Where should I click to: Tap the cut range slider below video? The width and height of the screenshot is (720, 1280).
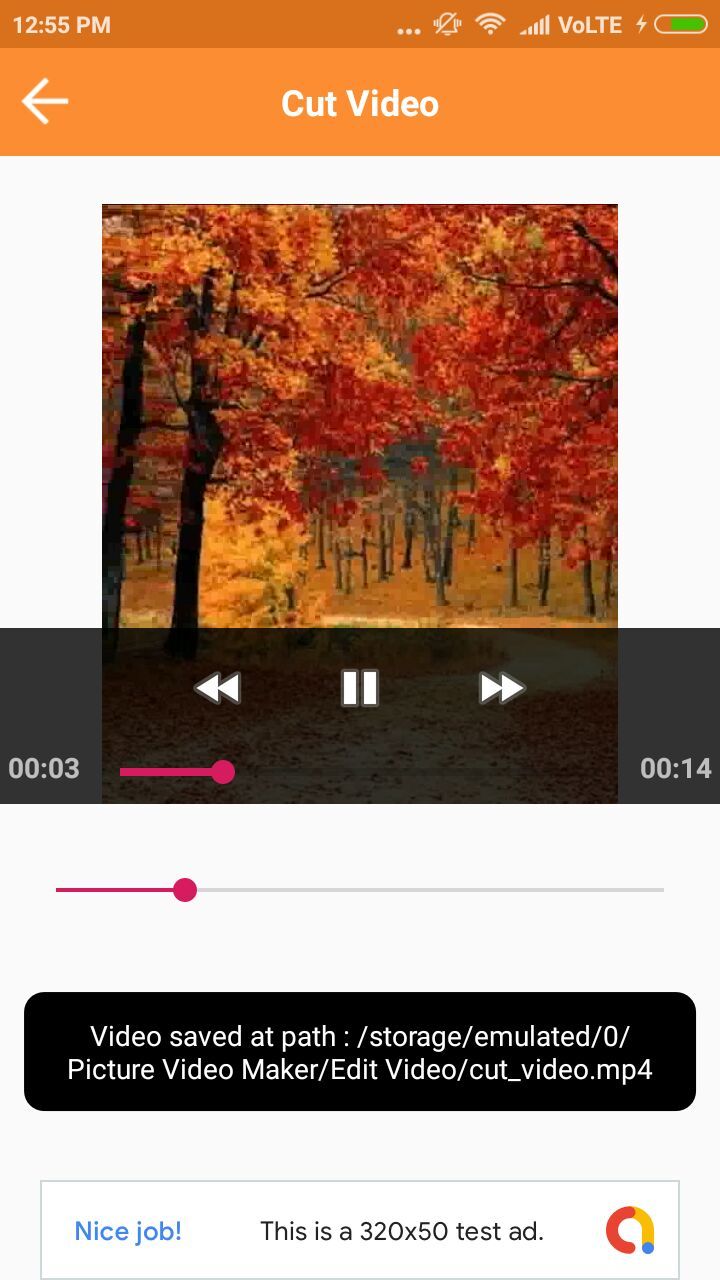tap(360, 890)
